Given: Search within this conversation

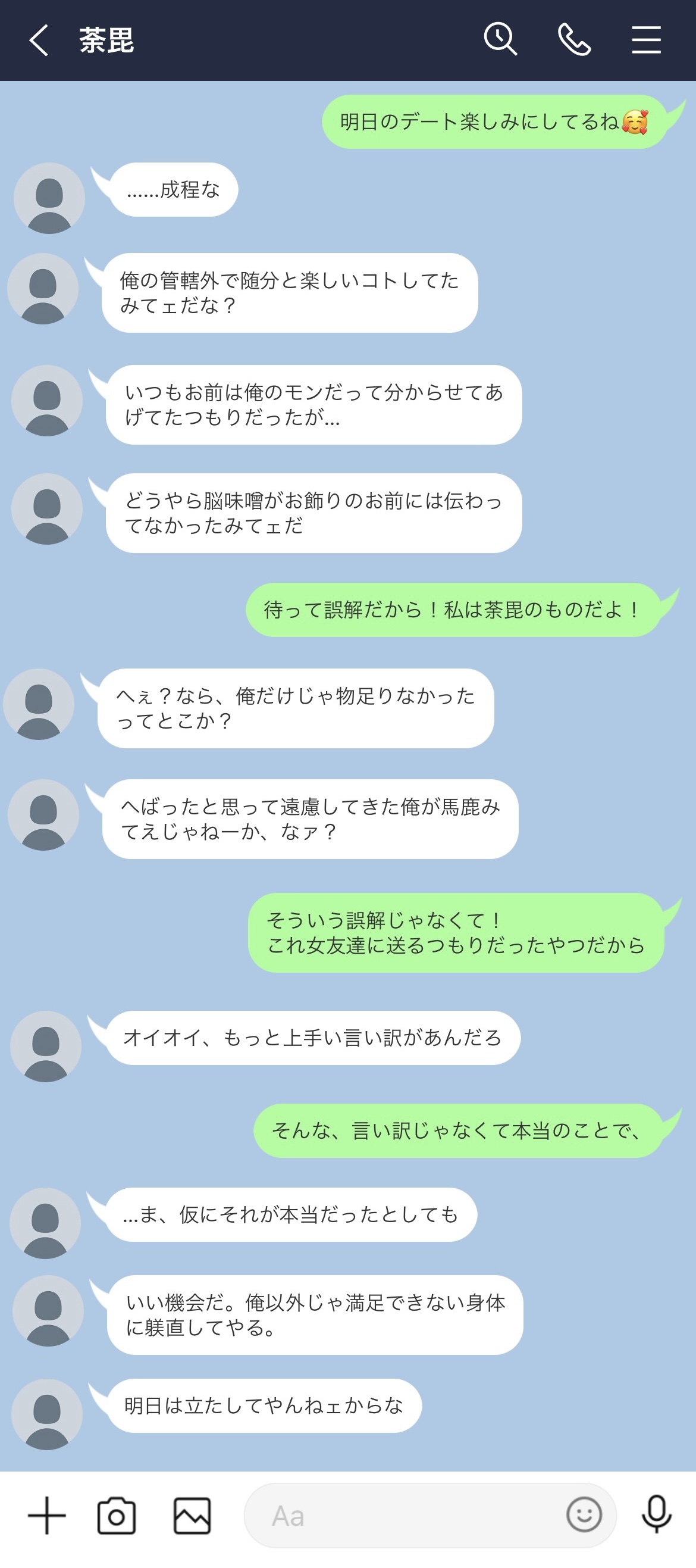Looking at the screenshot, I should click(x=500, y=39).
